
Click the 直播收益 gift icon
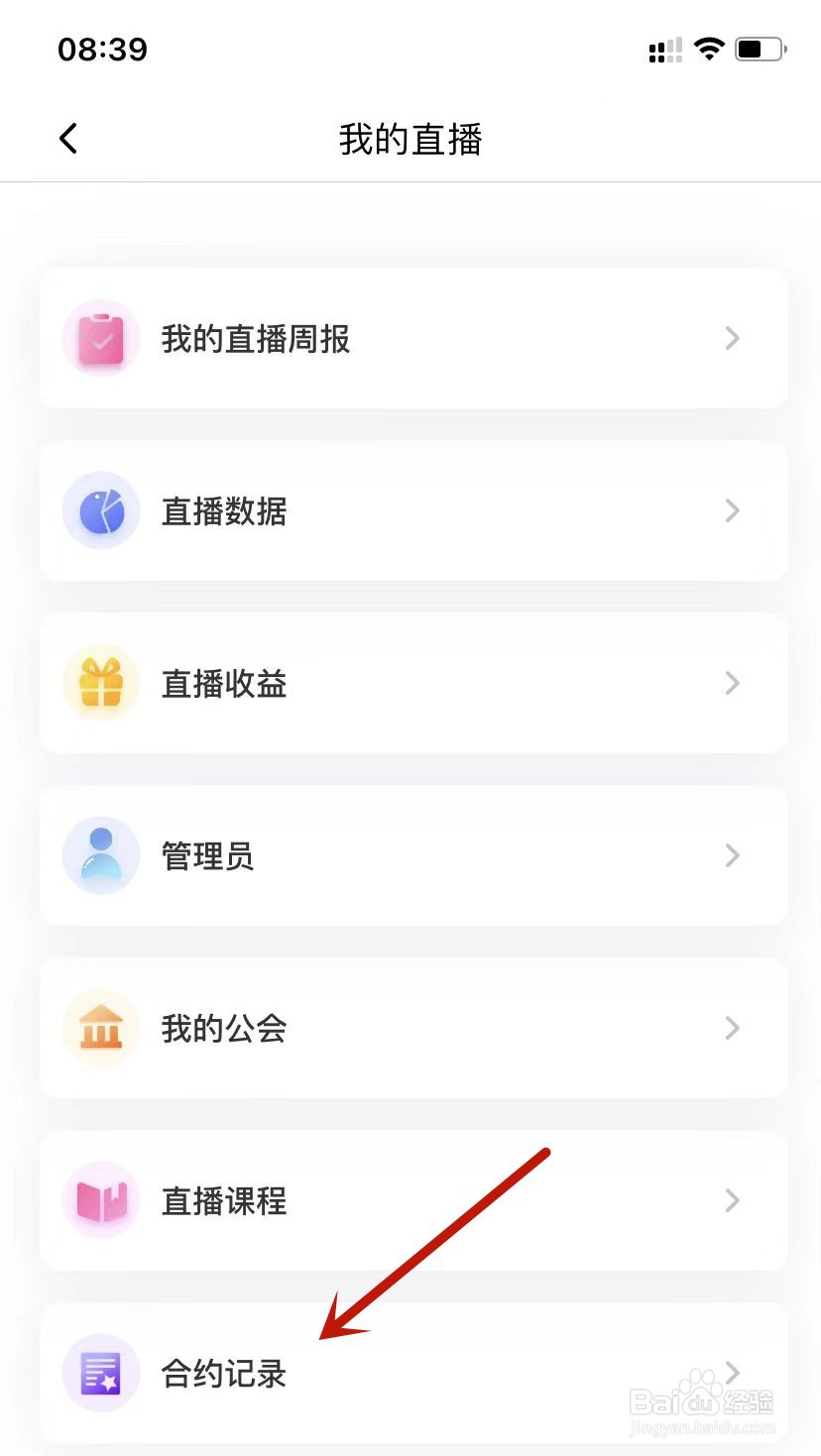(x=100, y=683)
